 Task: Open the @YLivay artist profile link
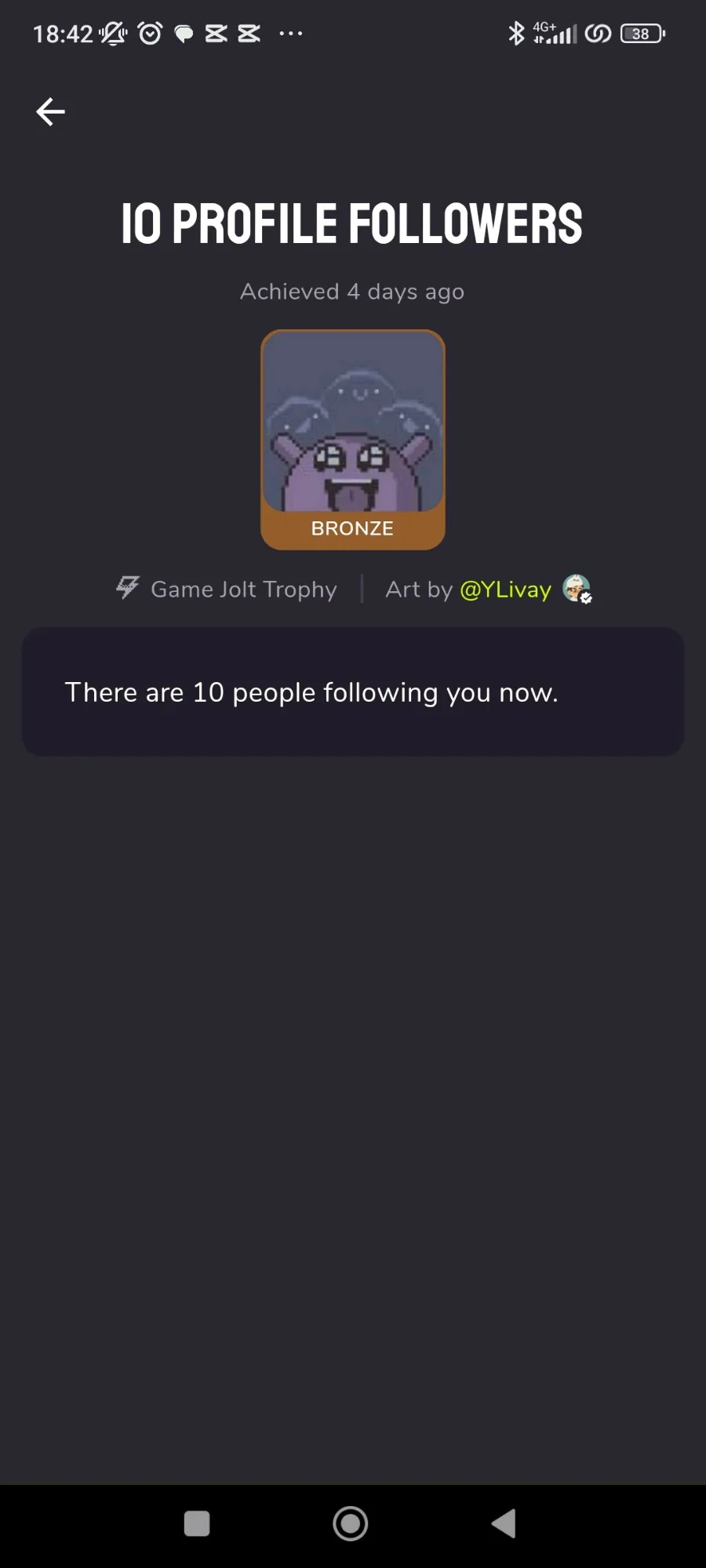[x=506, y=590]
